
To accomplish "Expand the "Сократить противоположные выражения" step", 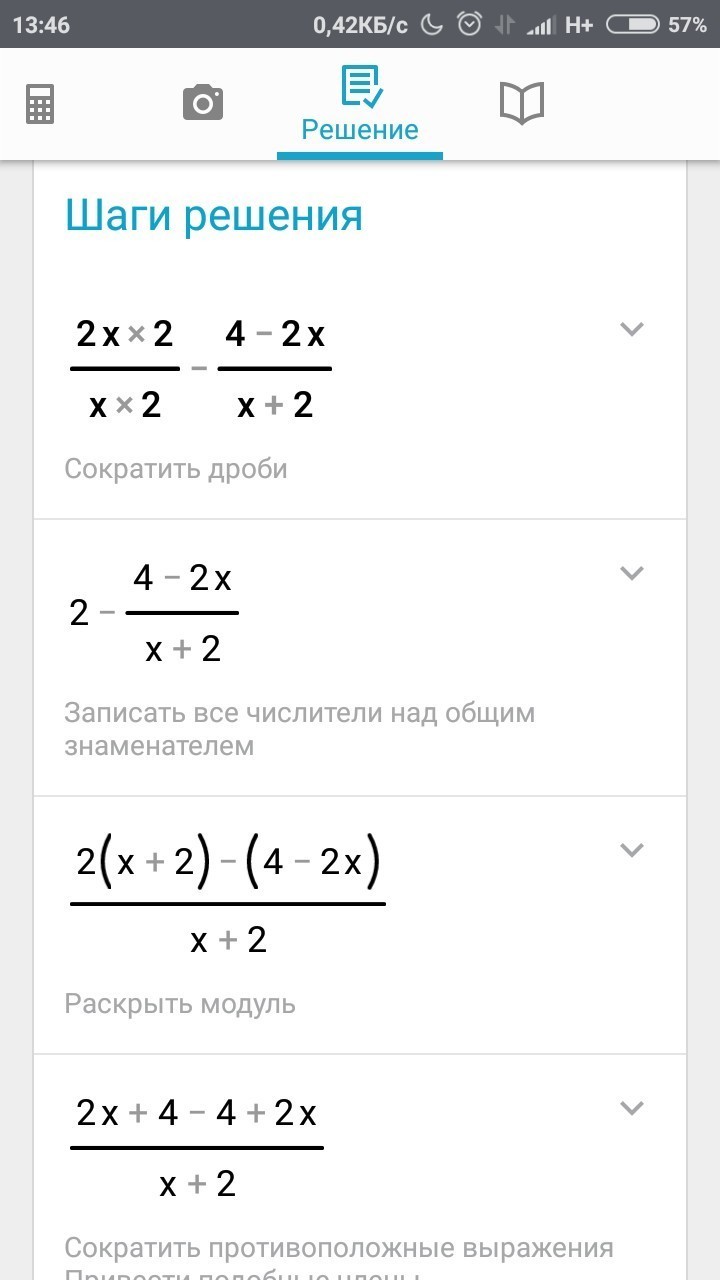I will point(631,1108).
